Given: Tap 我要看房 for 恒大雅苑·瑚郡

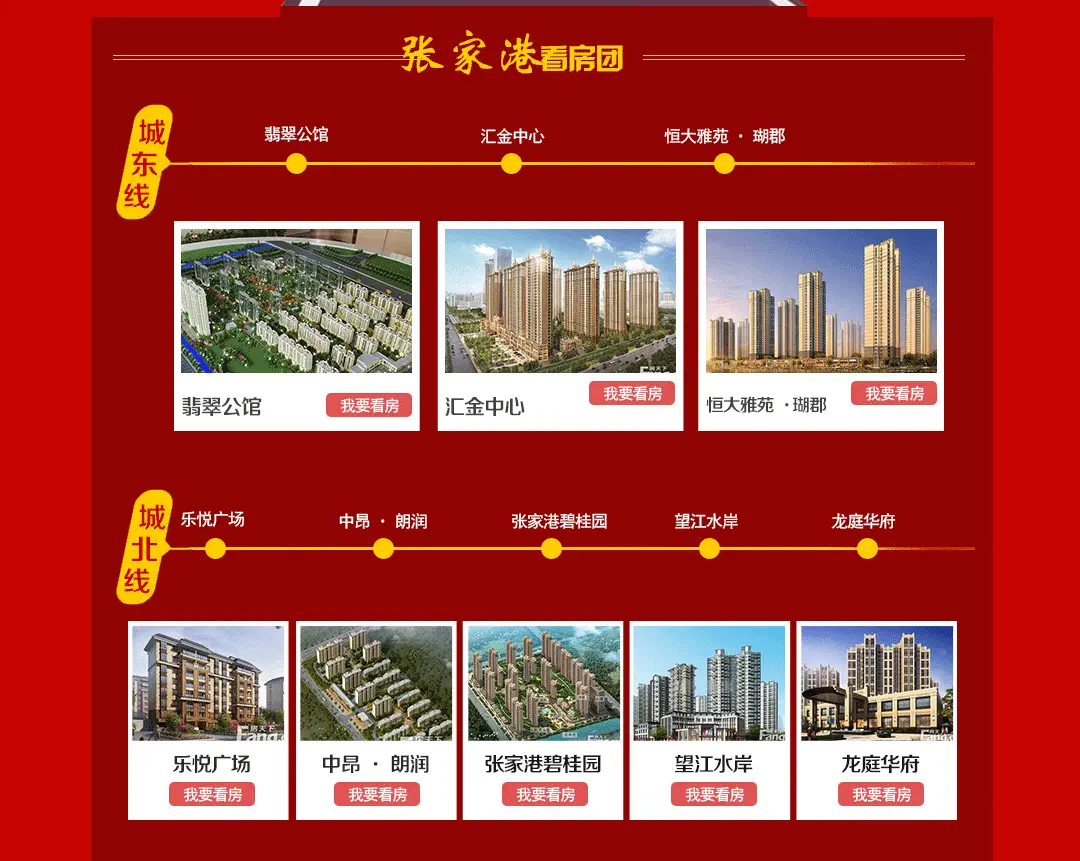Looking at the screenshot, I should 894,393.
